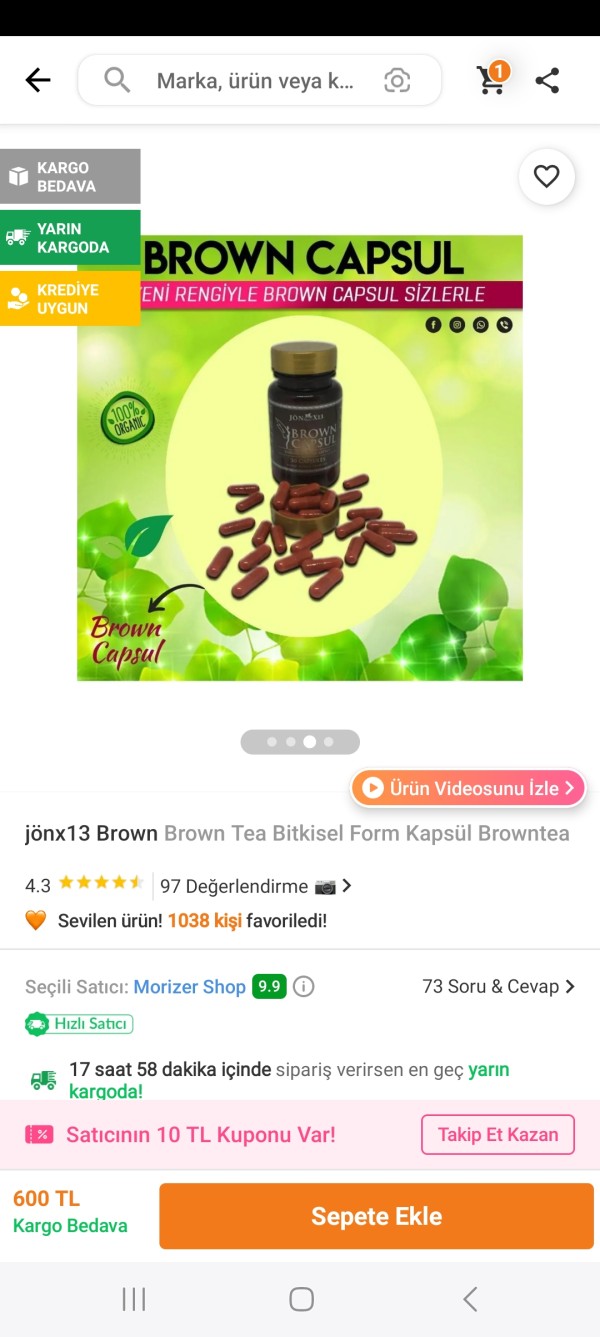Open the Morizer Shop seller page
600x1337 pixels.
tap(189, 987)
